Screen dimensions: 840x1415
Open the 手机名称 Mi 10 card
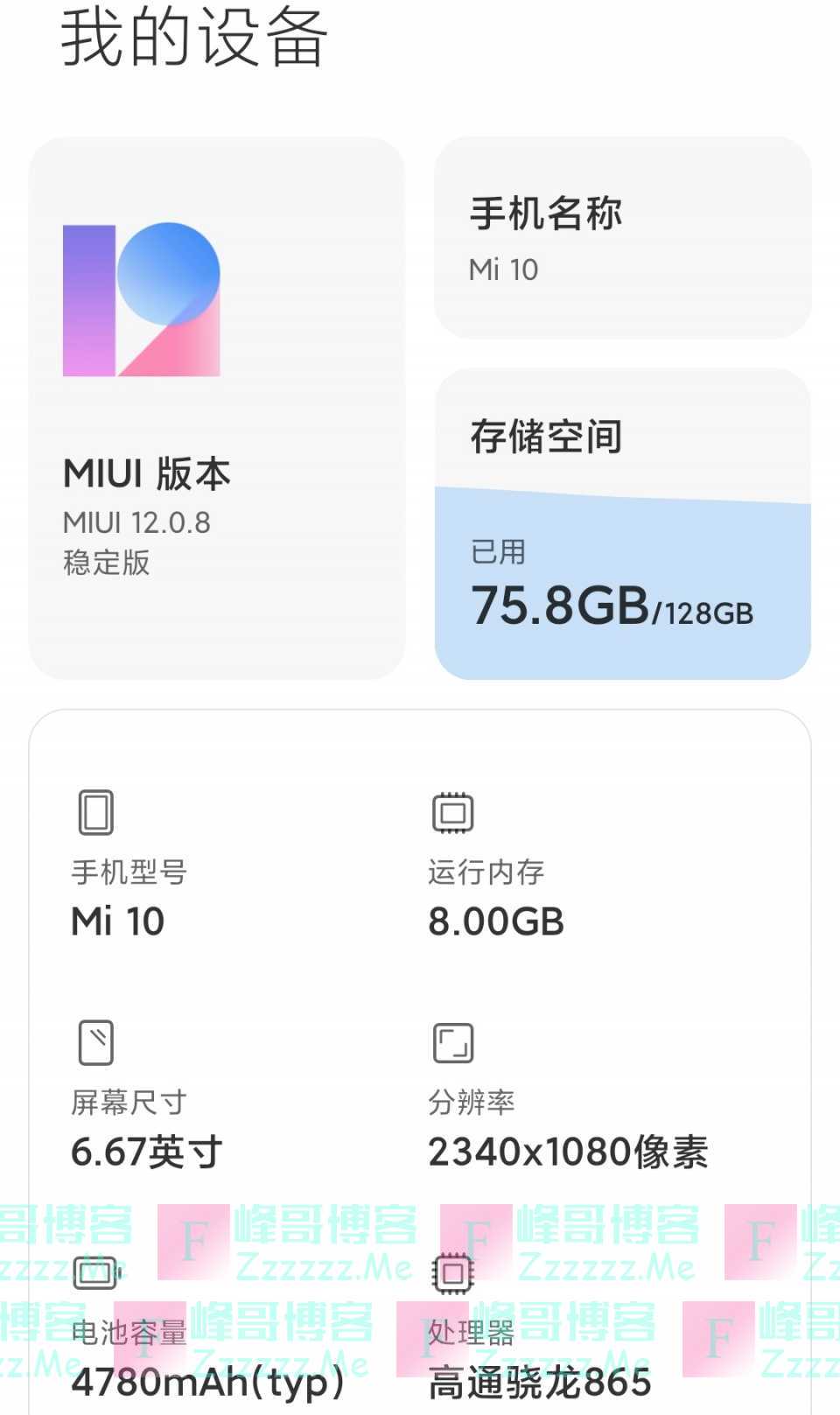click(623, 237)
